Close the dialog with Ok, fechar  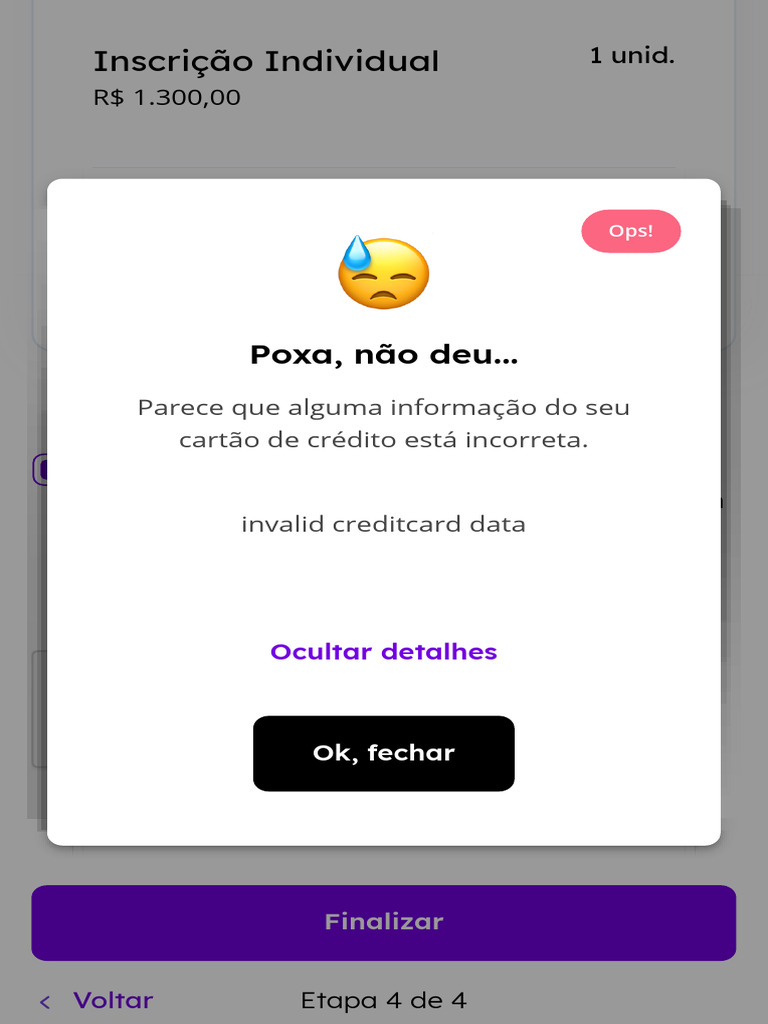pos(383,753)
